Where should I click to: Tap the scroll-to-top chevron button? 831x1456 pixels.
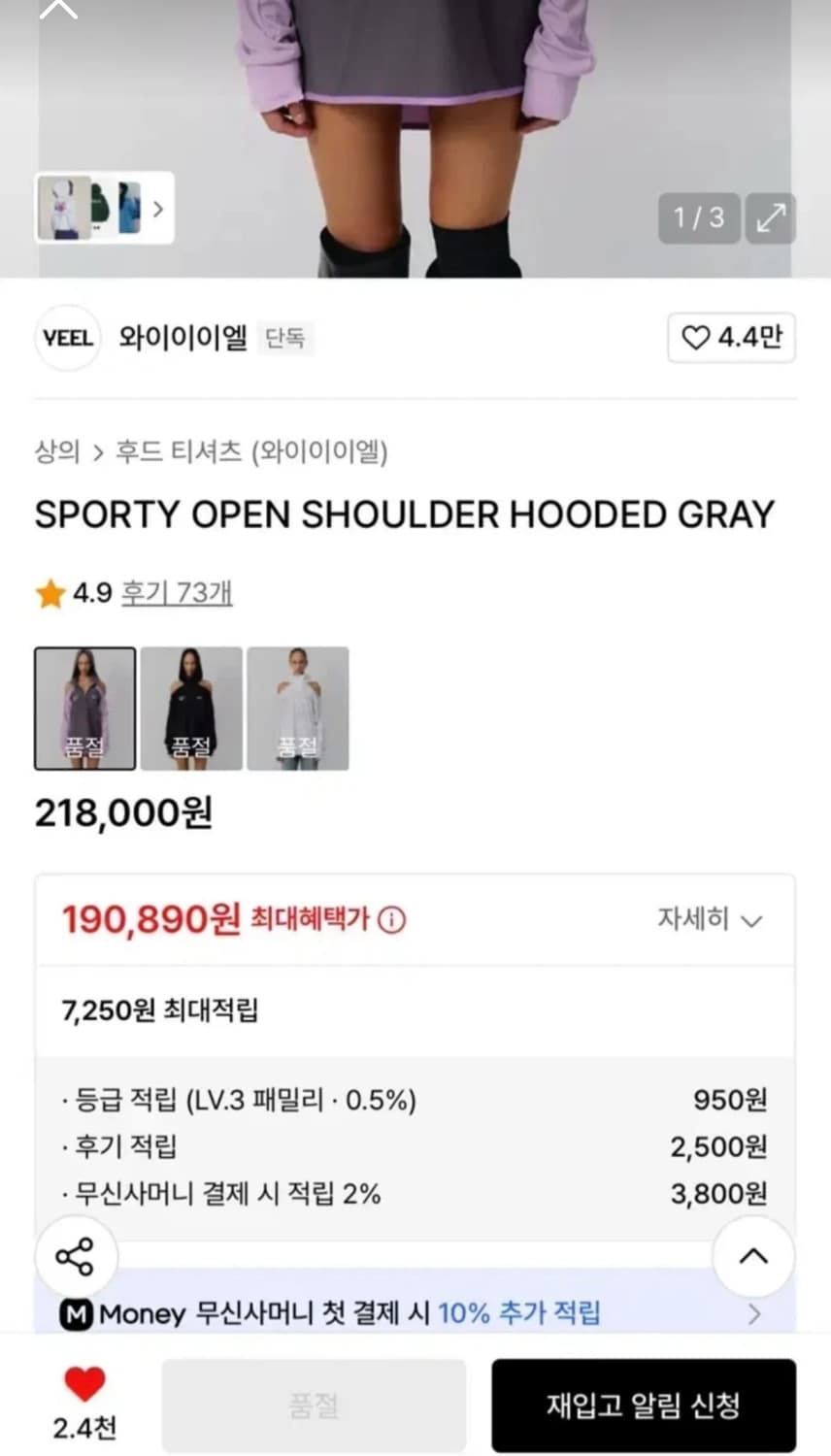point(753,1257)
